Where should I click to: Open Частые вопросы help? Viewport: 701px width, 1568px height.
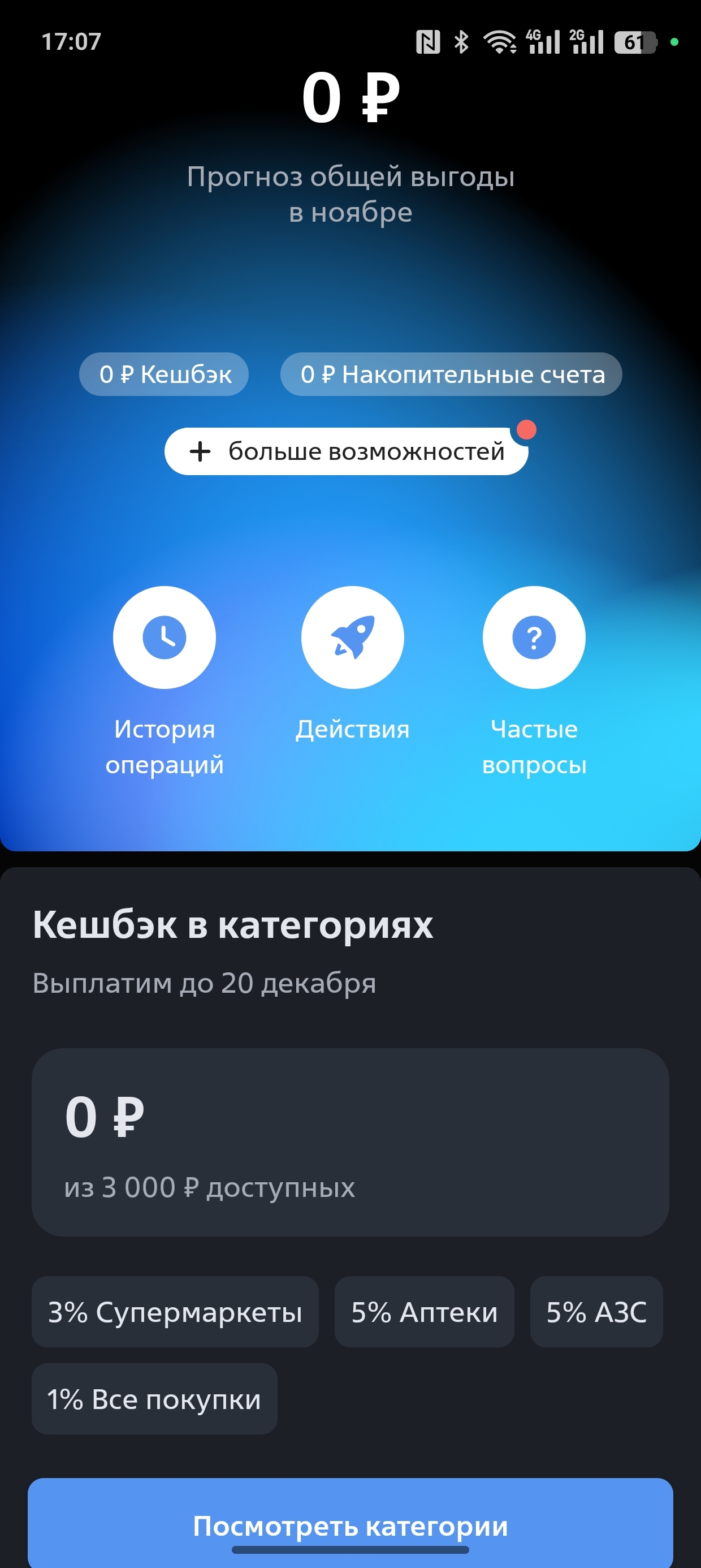pos(534,637)
